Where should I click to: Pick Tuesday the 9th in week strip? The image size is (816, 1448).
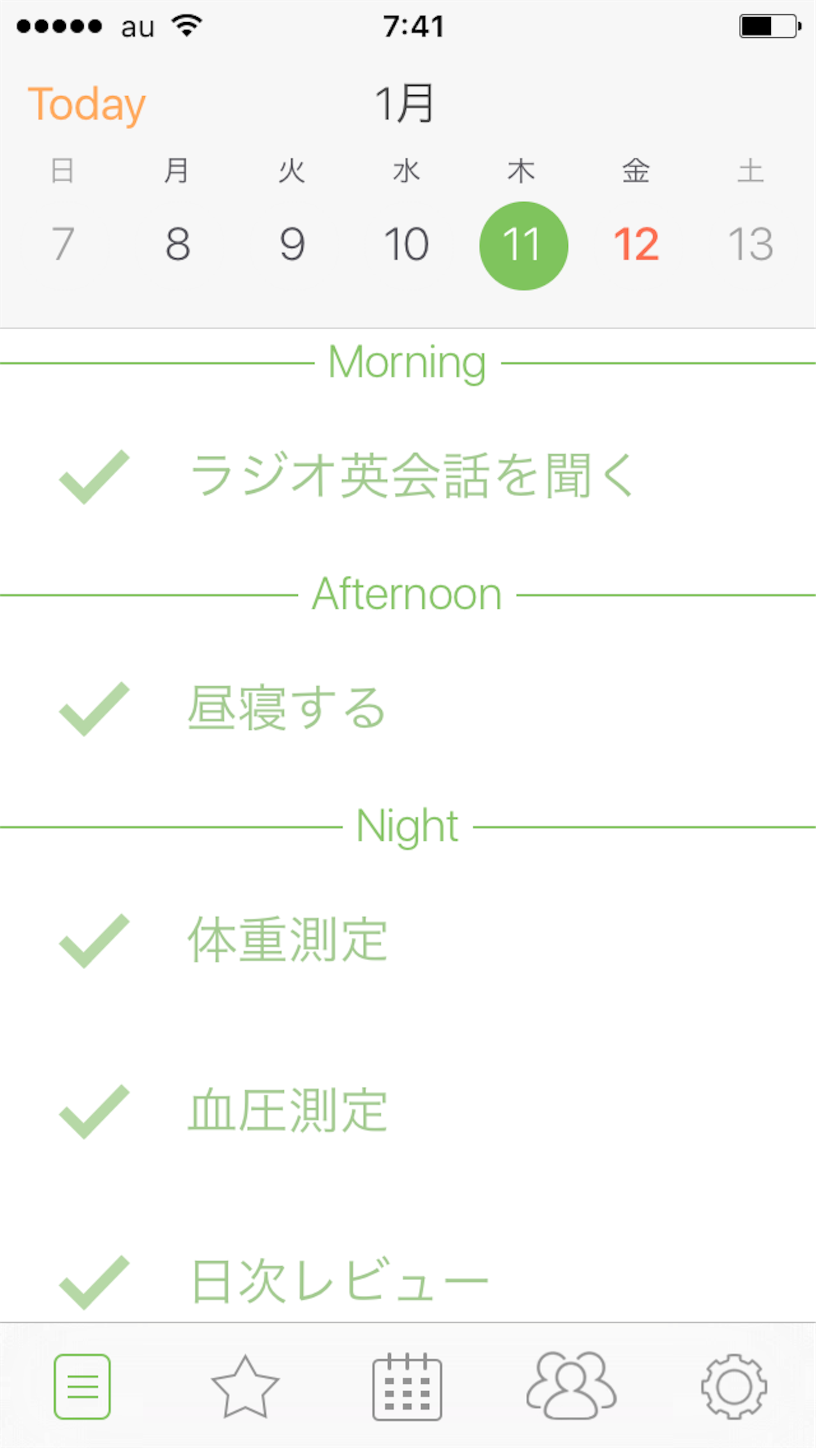tap(292, 245)
